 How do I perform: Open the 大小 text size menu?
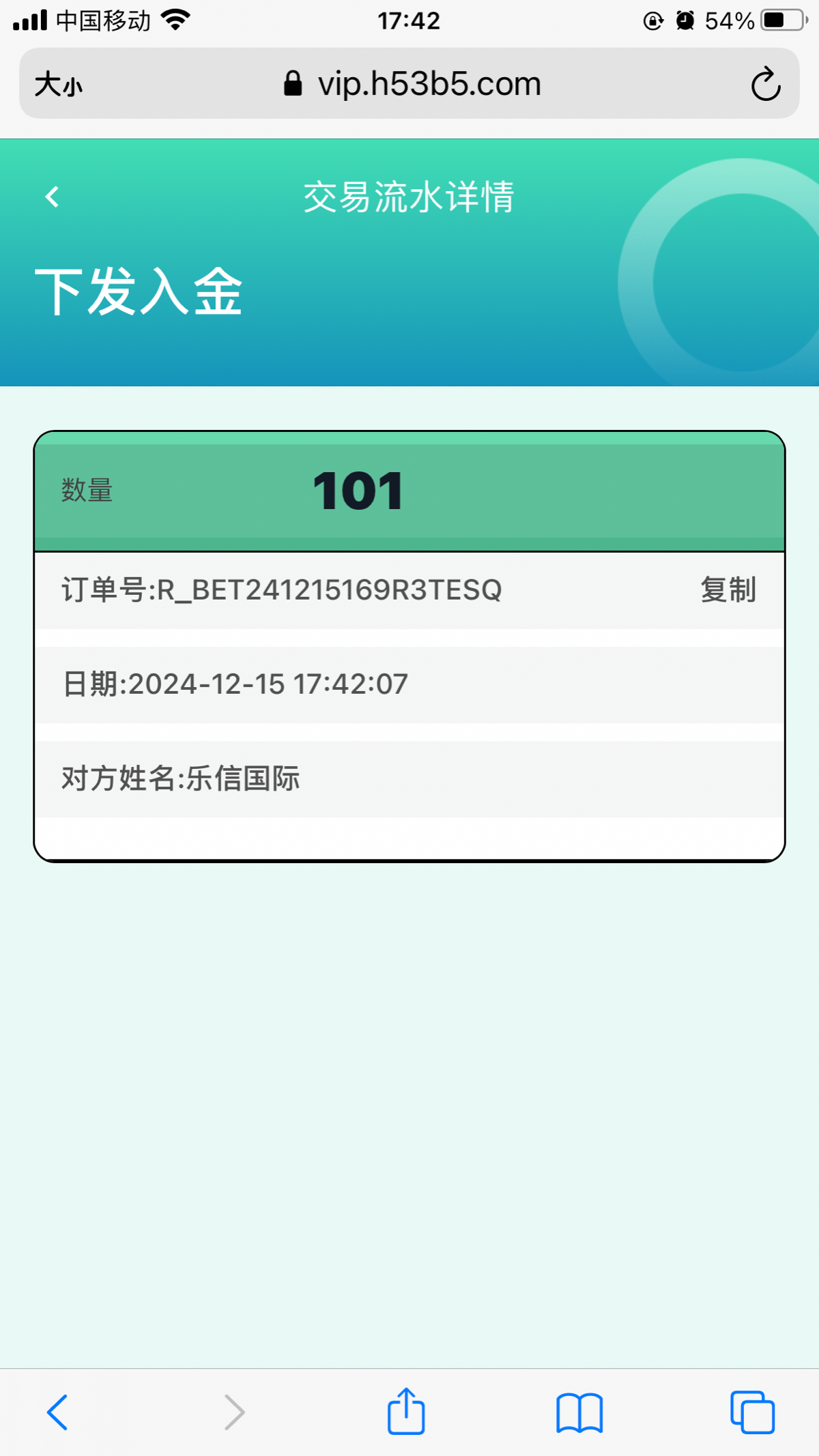(59, 85)
